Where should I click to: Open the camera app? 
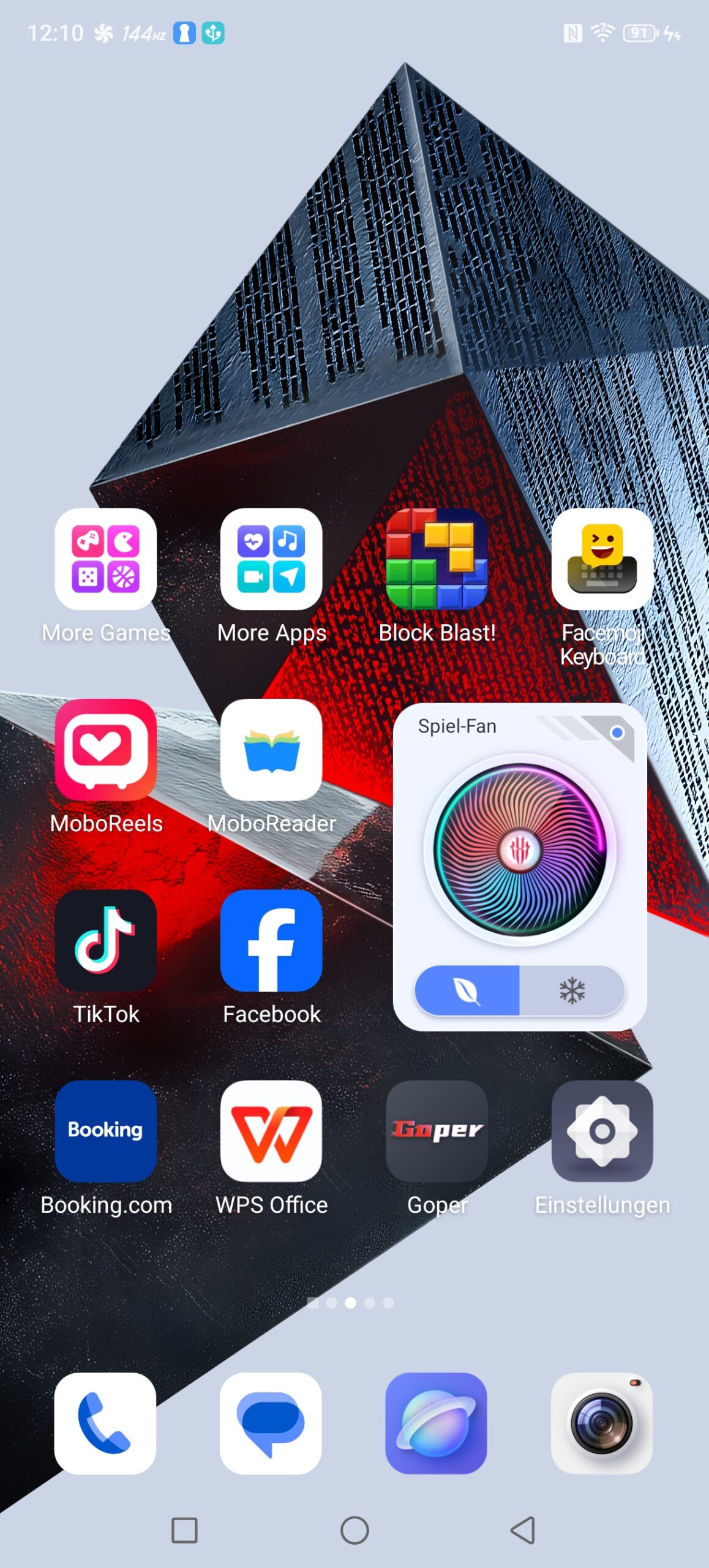coord(602,1423)
